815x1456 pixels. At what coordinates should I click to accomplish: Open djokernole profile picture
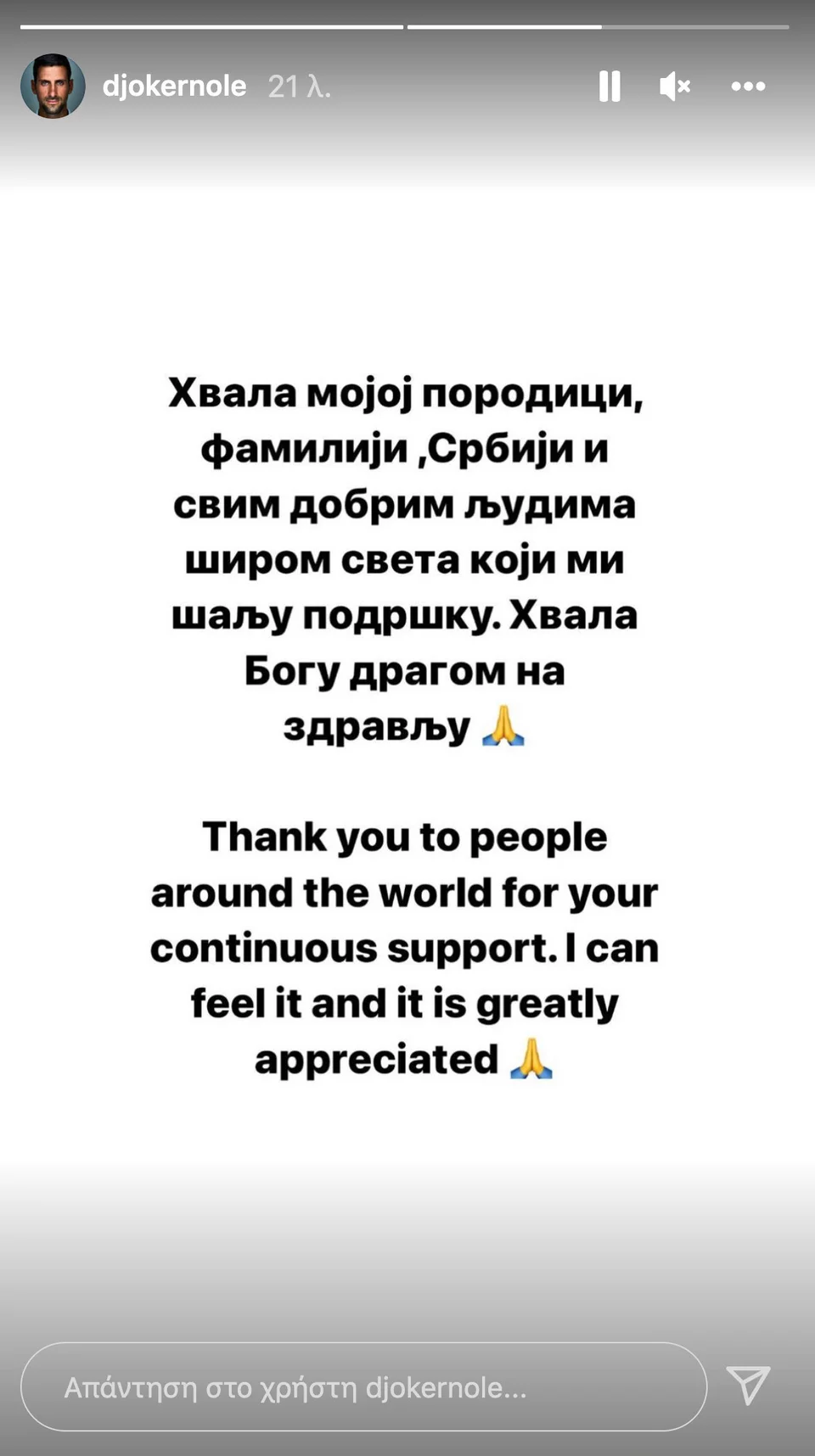click(x=53, y=86)
